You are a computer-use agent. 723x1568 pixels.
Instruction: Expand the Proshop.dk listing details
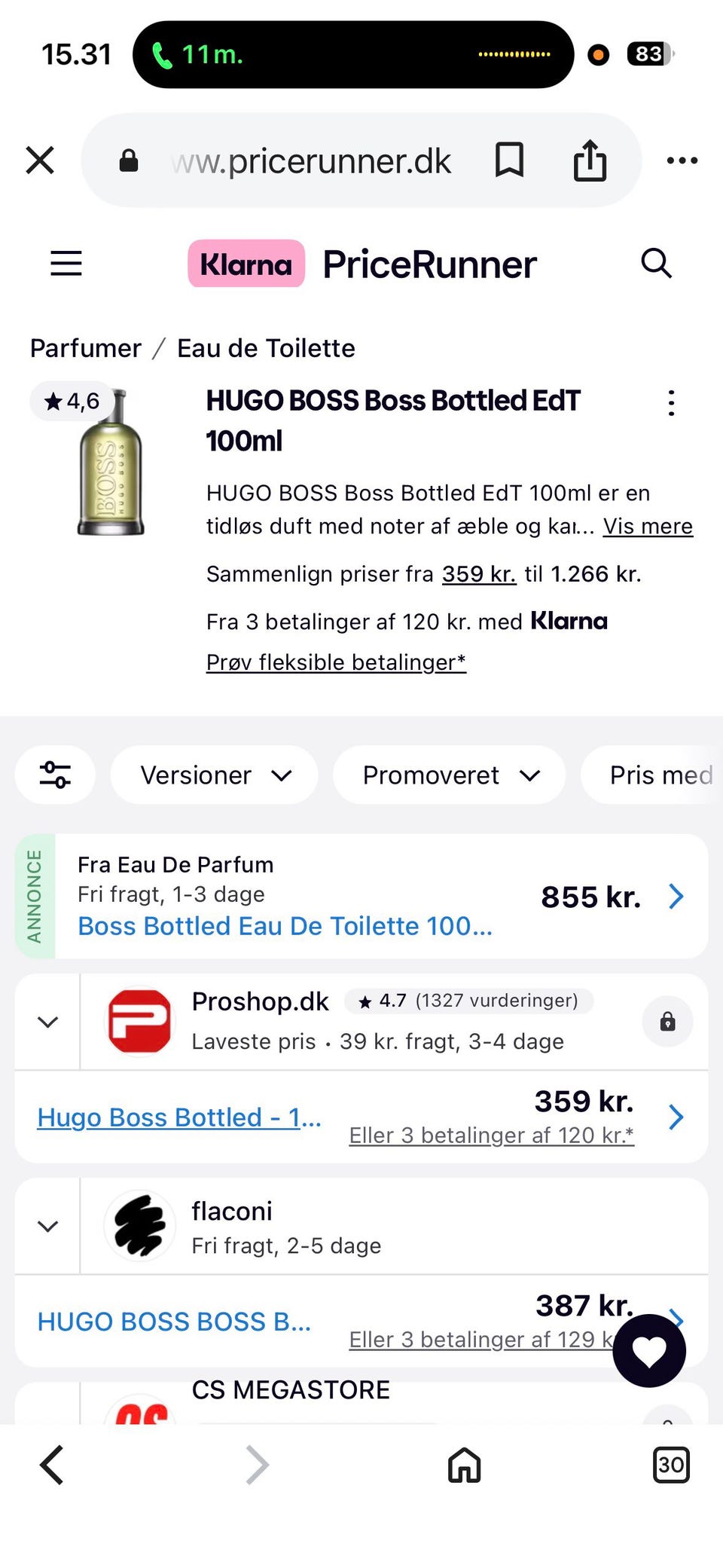(47, 1021)
